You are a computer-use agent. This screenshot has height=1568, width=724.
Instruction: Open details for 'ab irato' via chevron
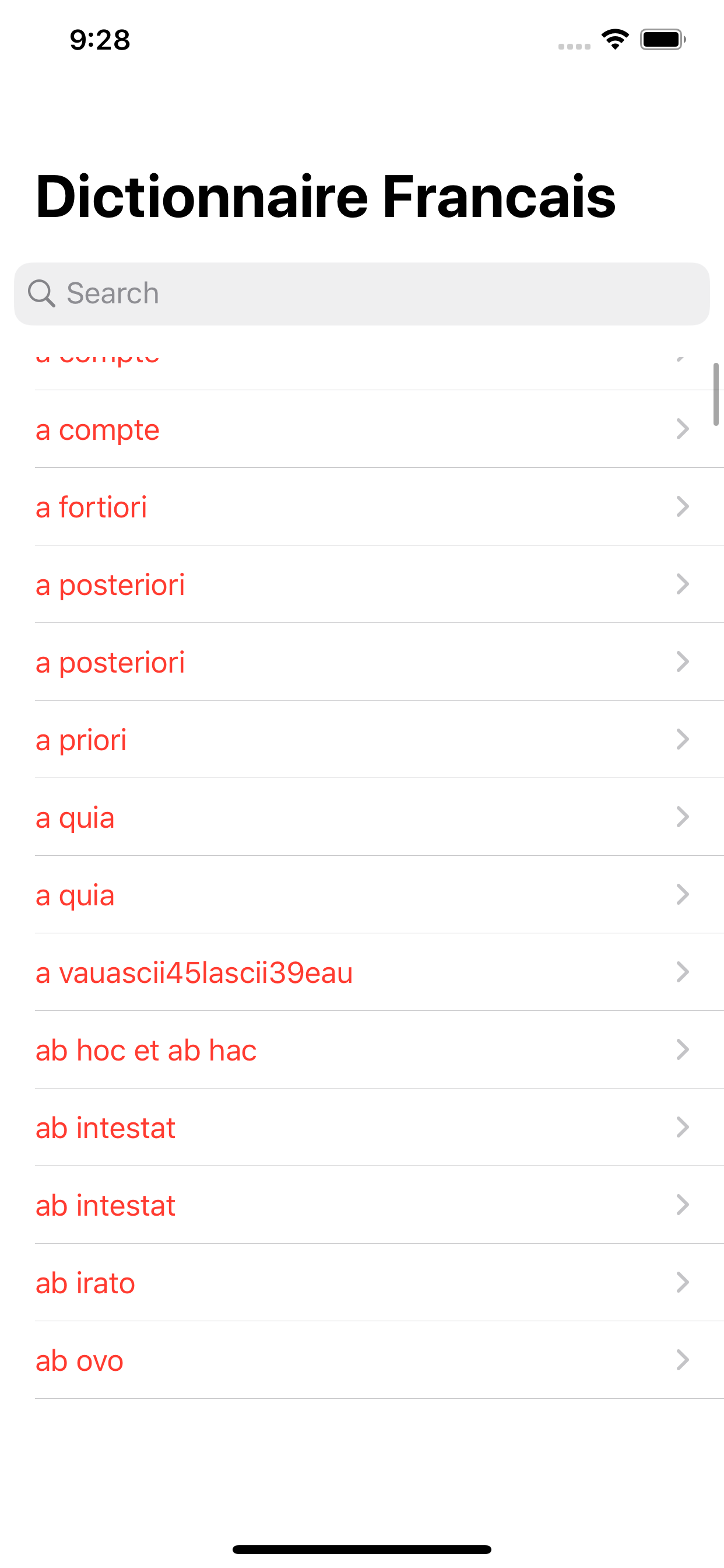(683, 1282)
